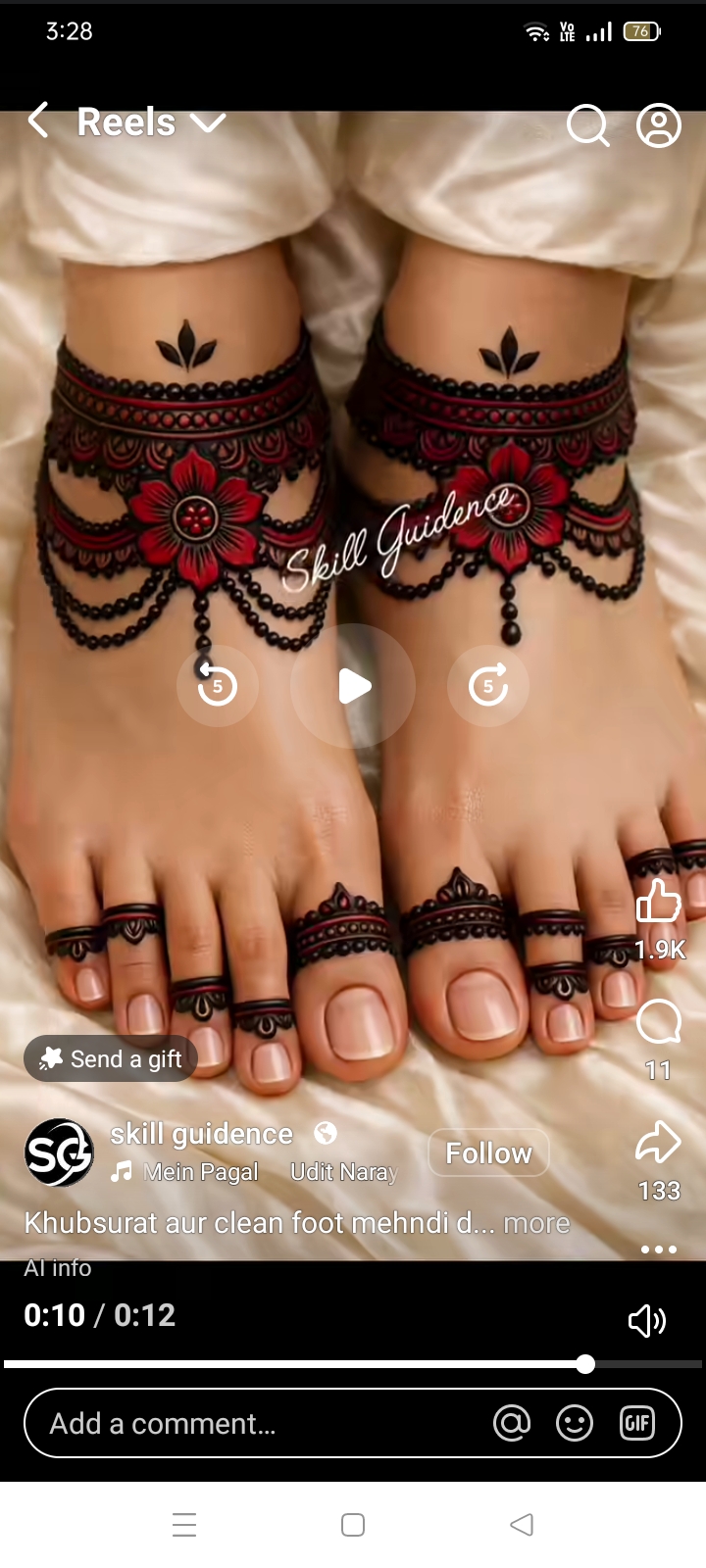Share this reel

click(x=659, y=1142)
